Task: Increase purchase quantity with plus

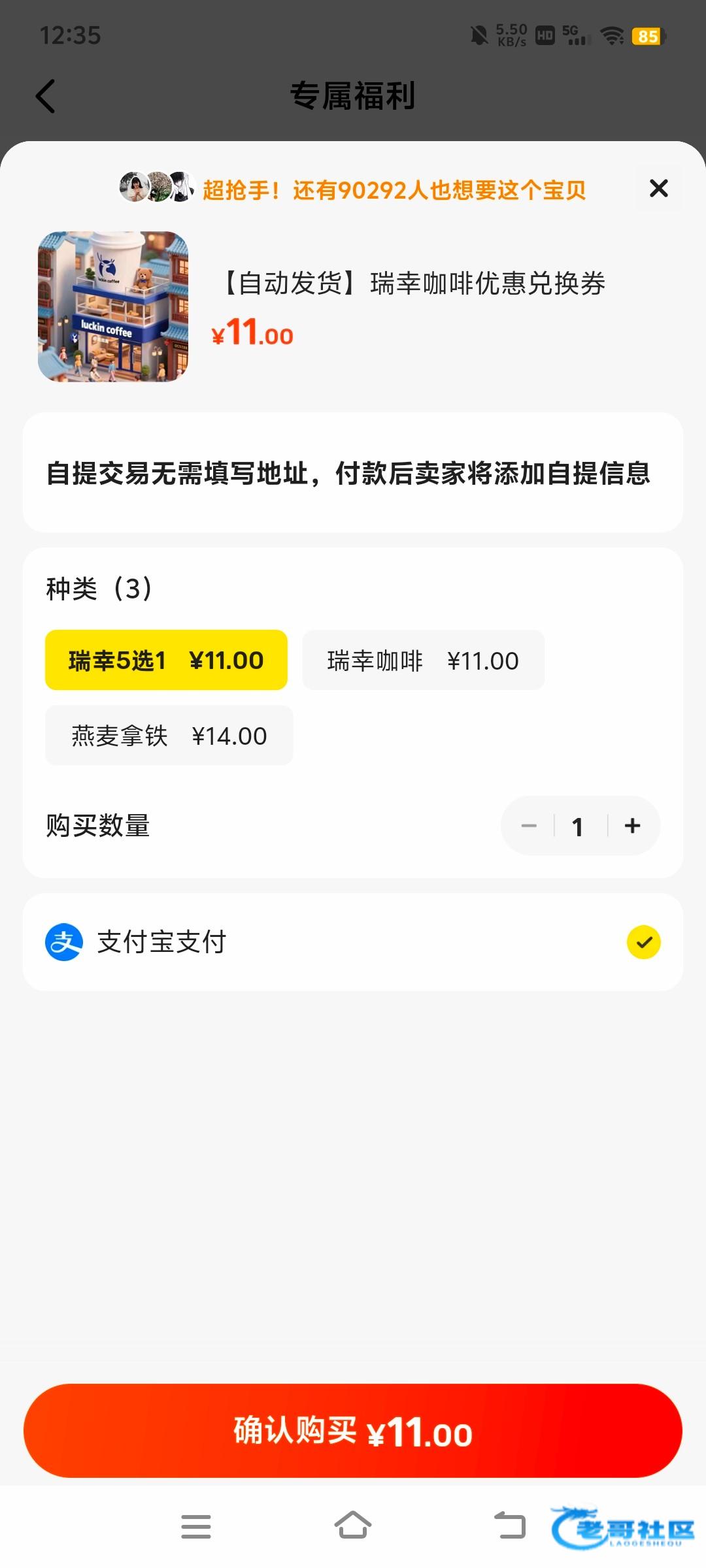Action: tap(632, 826)
